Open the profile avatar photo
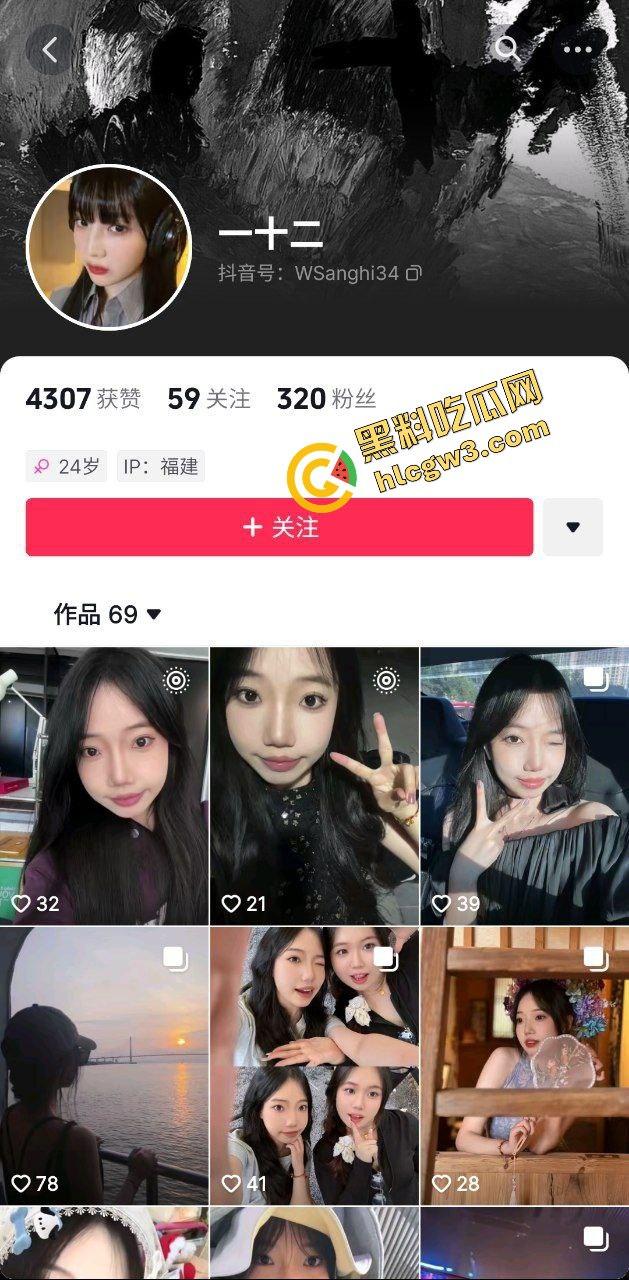This screenshot has width=629, height=1280. coord(108,247)
